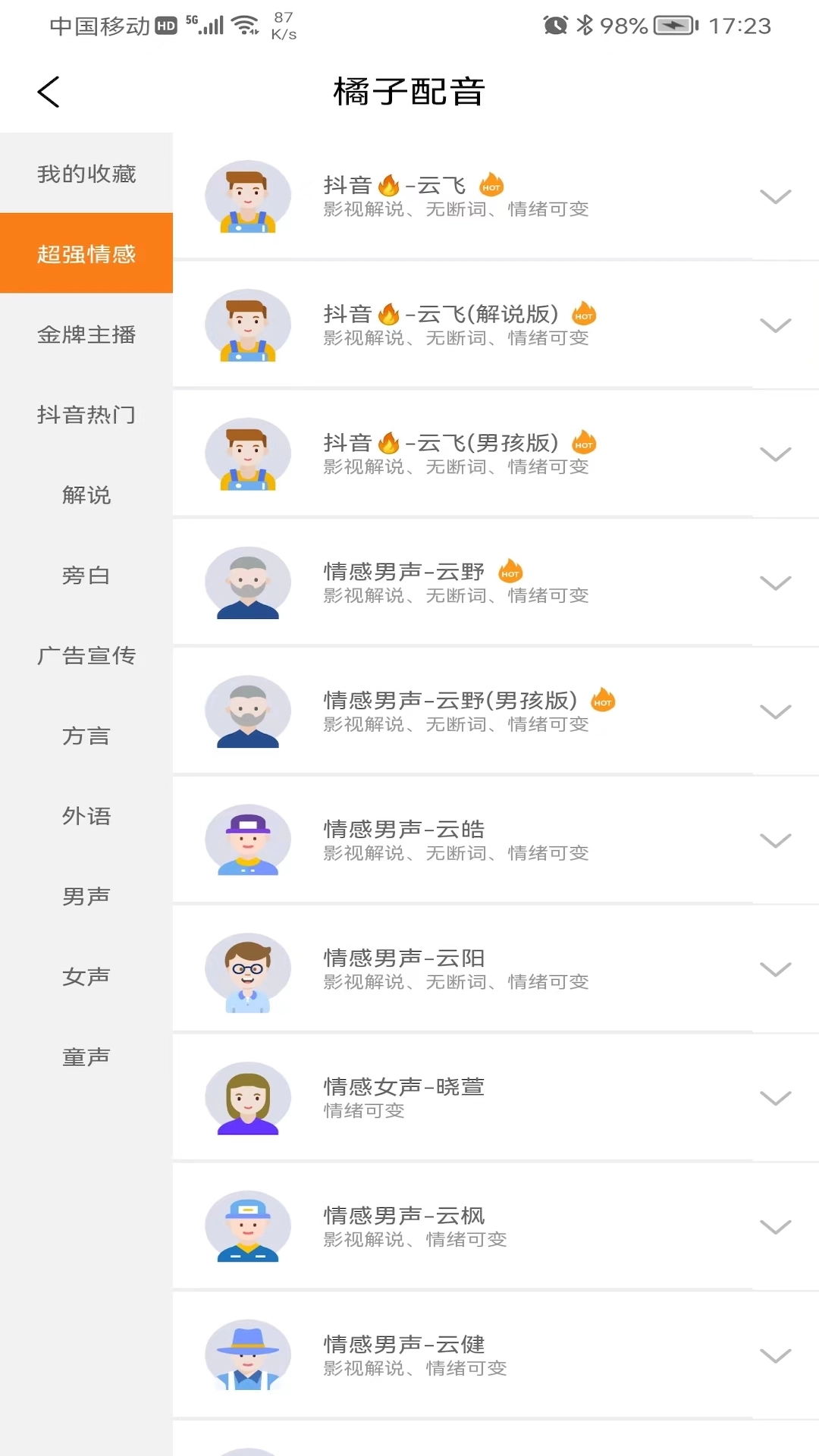Select the 旁白 category
Image resolution: width=819 pixels, height=1456 pixels.
coord(86,576)
